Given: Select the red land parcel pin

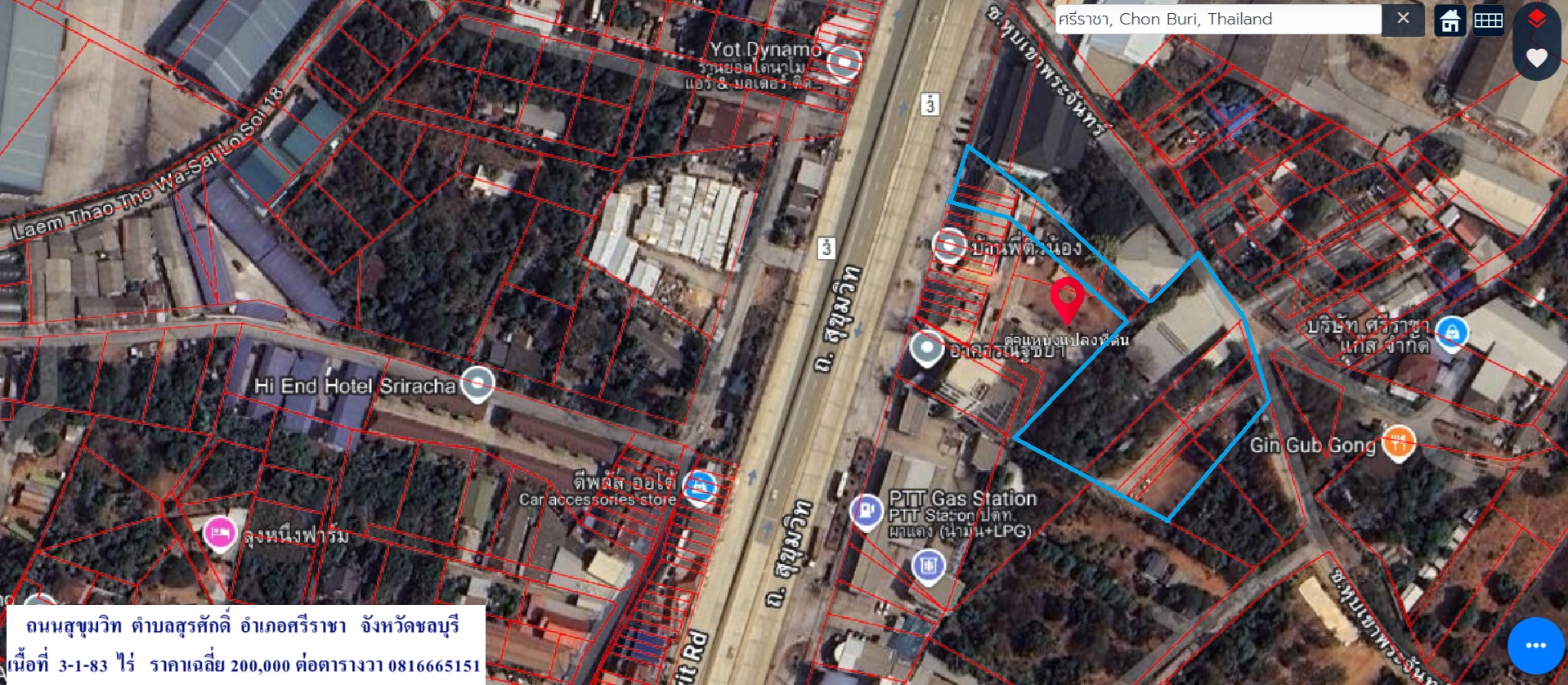Looking at the screenshot, I should pos(1066,299).
